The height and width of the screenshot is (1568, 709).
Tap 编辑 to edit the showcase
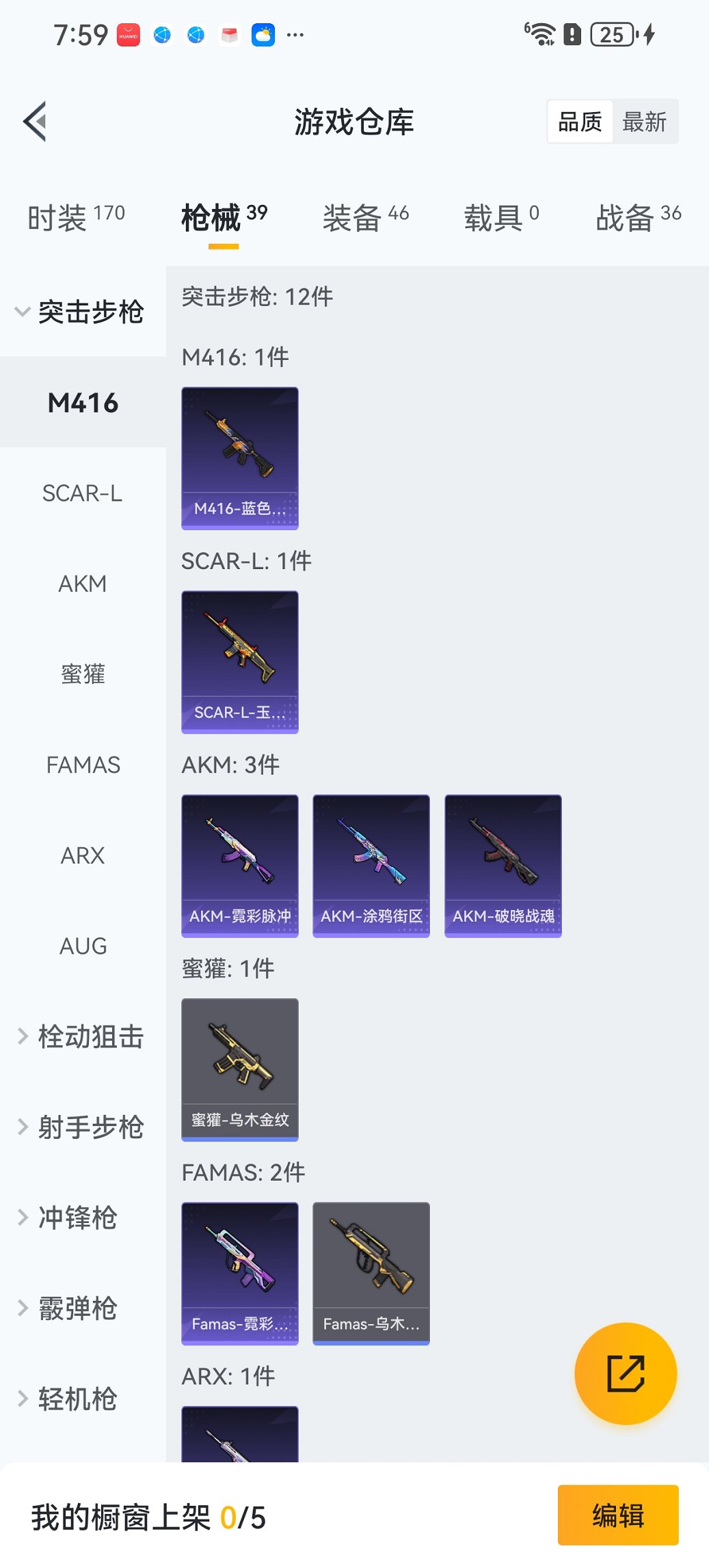(x=618, y=1515)
